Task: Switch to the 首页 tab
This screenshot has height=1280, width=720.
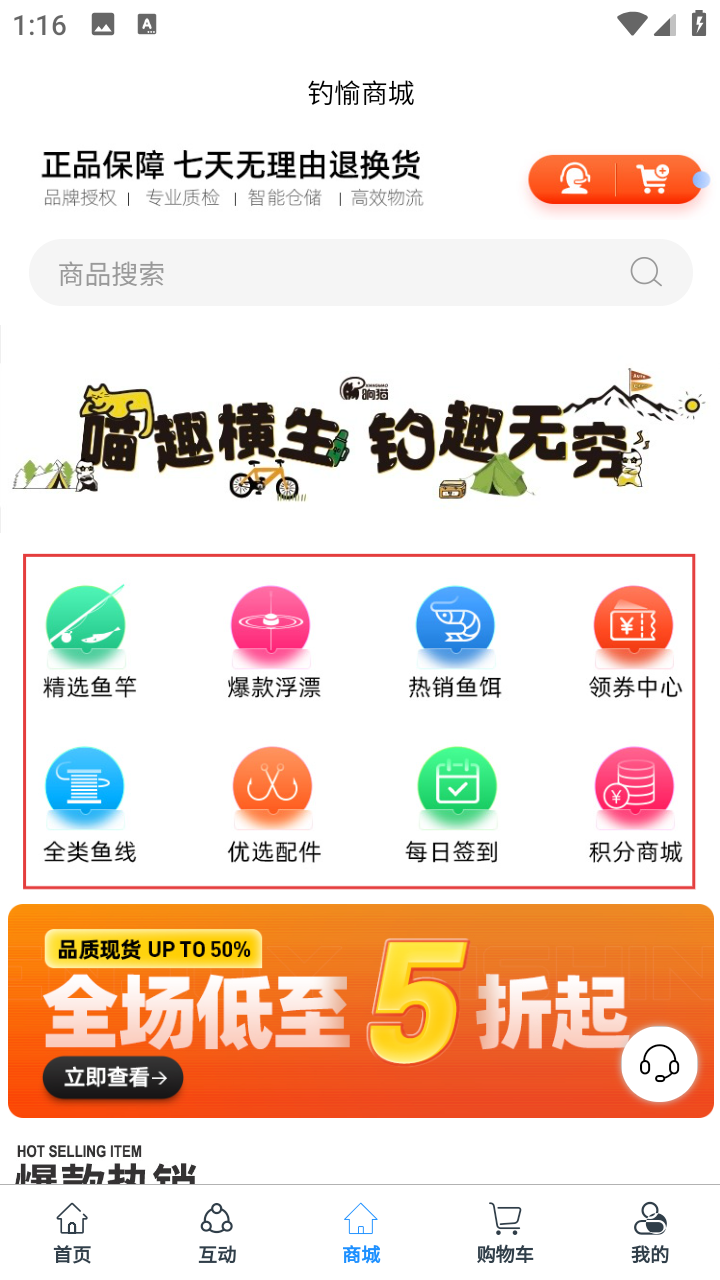Action: (72, 1234)
